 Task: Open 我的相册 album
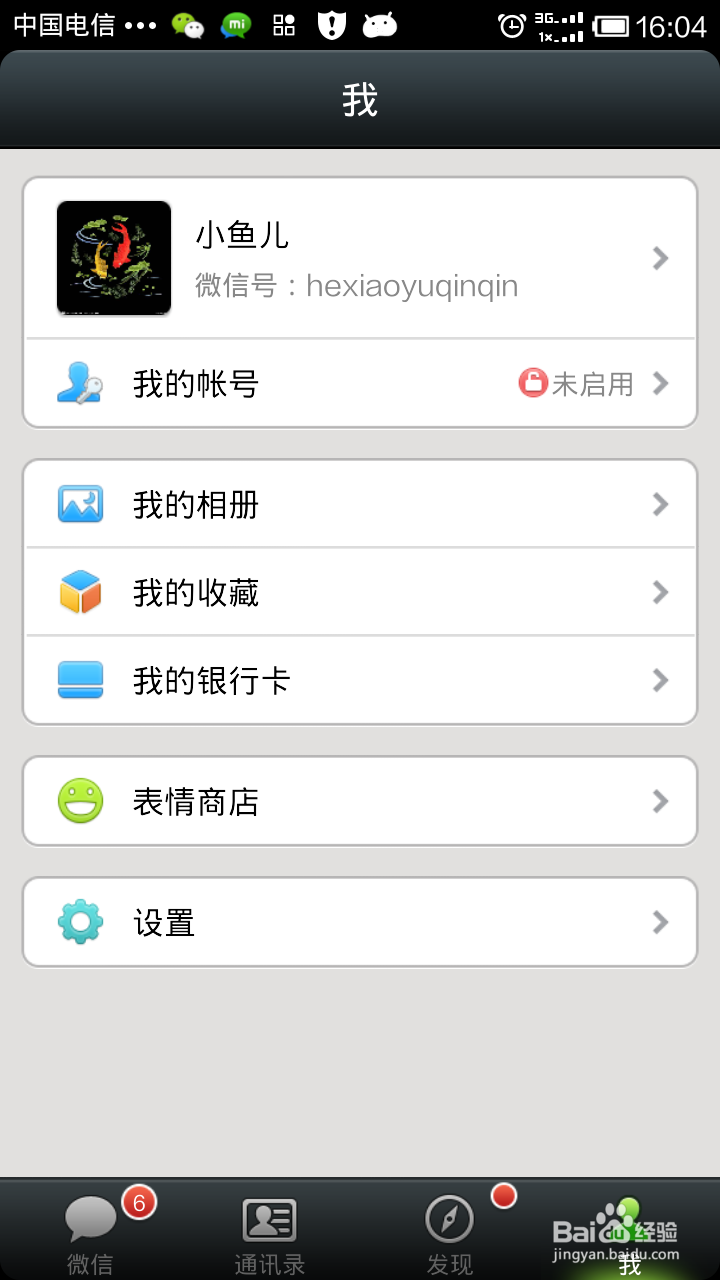click(360, 505)
